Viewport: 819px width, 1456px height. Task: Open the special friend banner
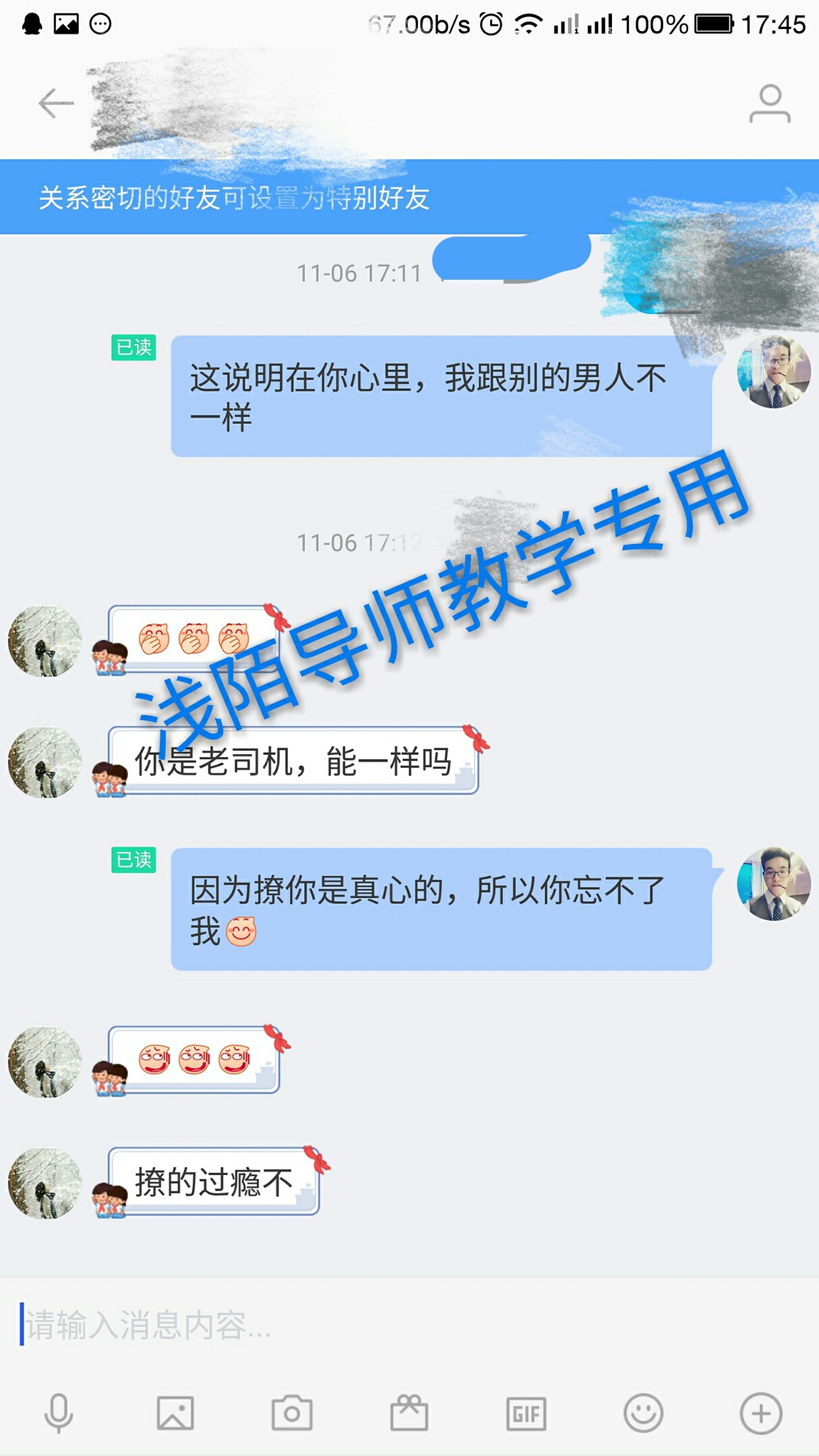408,198
